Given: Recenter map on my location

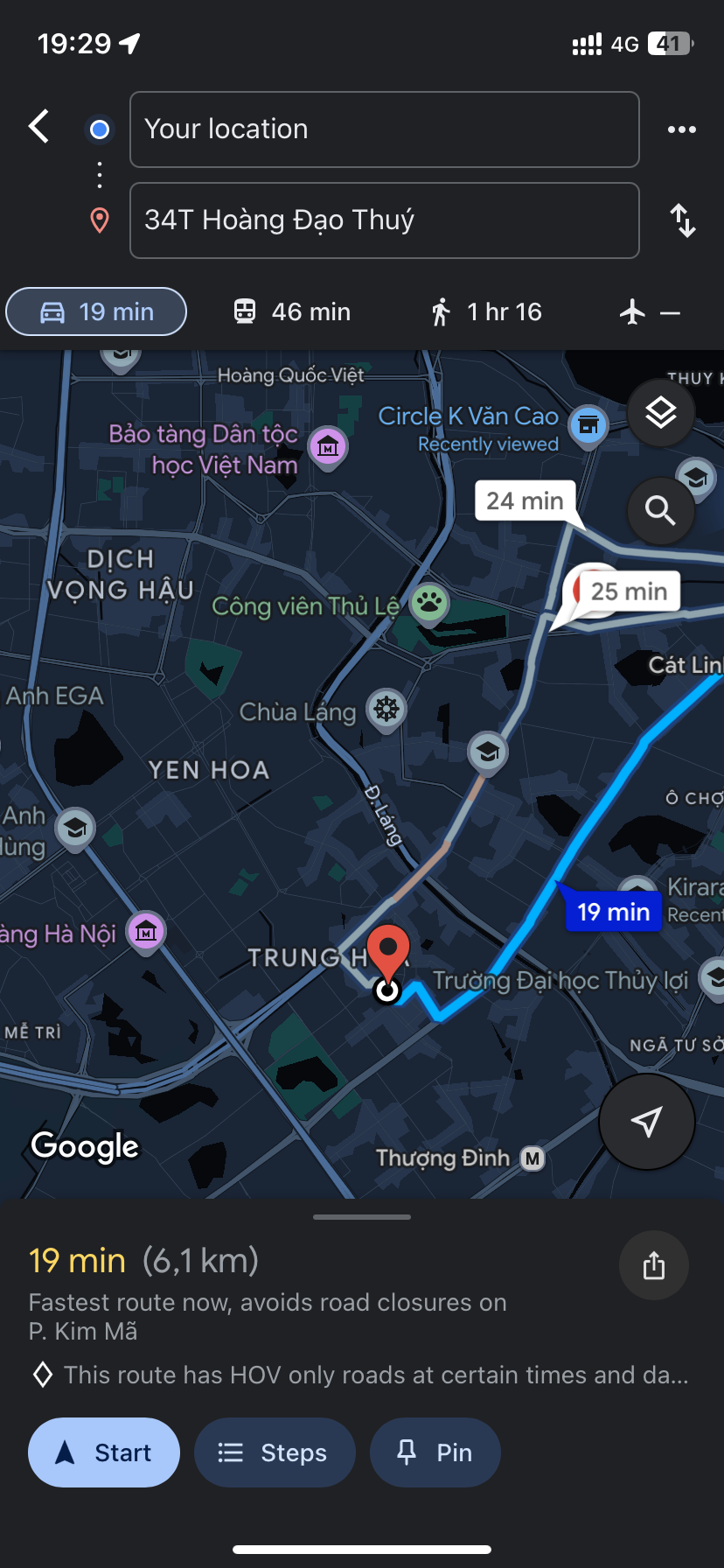Looking at the screenshot, I should (x=646, y=1122).
